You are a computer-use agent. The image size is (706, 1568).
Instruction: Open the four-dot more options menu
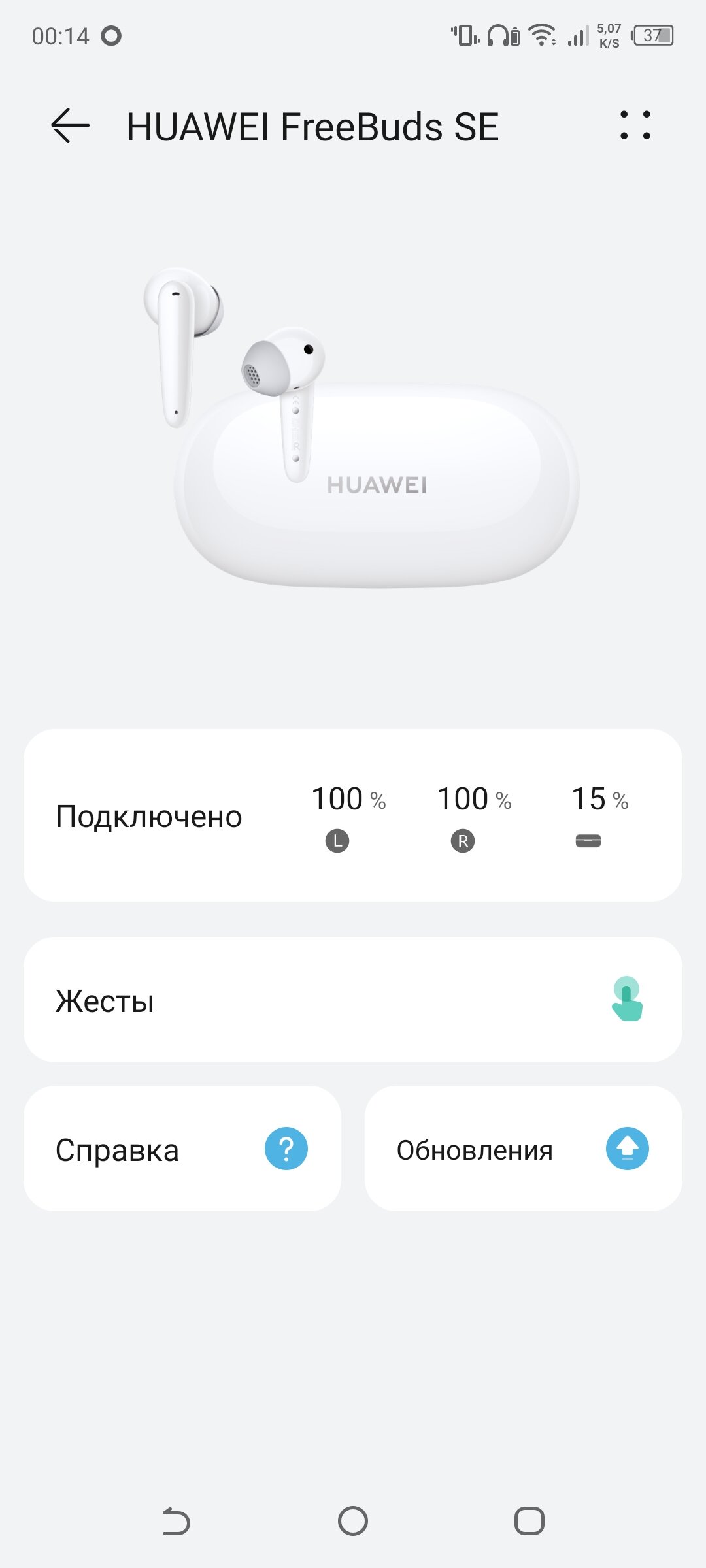[635, 125]
